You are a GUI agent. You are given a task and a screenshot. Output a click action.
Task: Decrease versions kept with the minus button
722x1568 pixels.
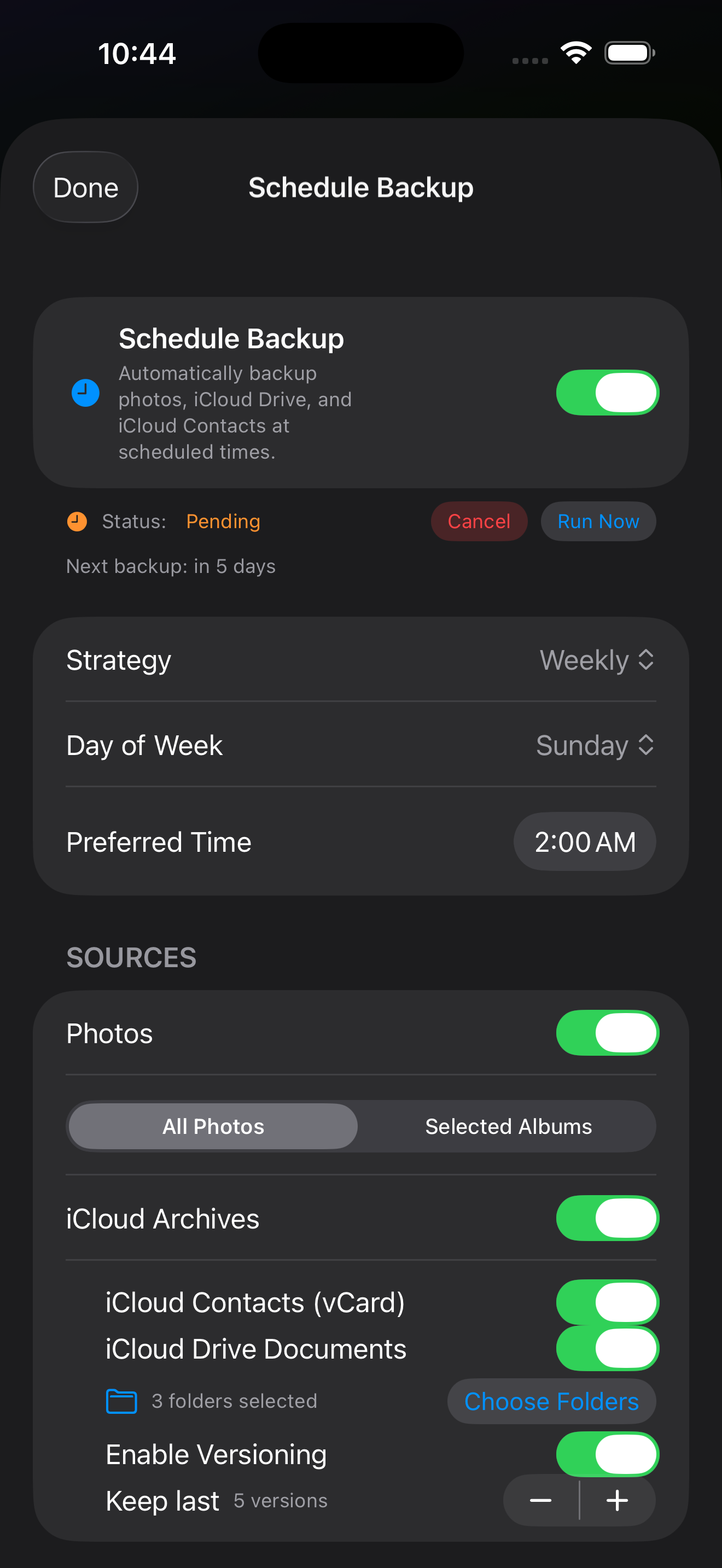[x=540, y=1501]
